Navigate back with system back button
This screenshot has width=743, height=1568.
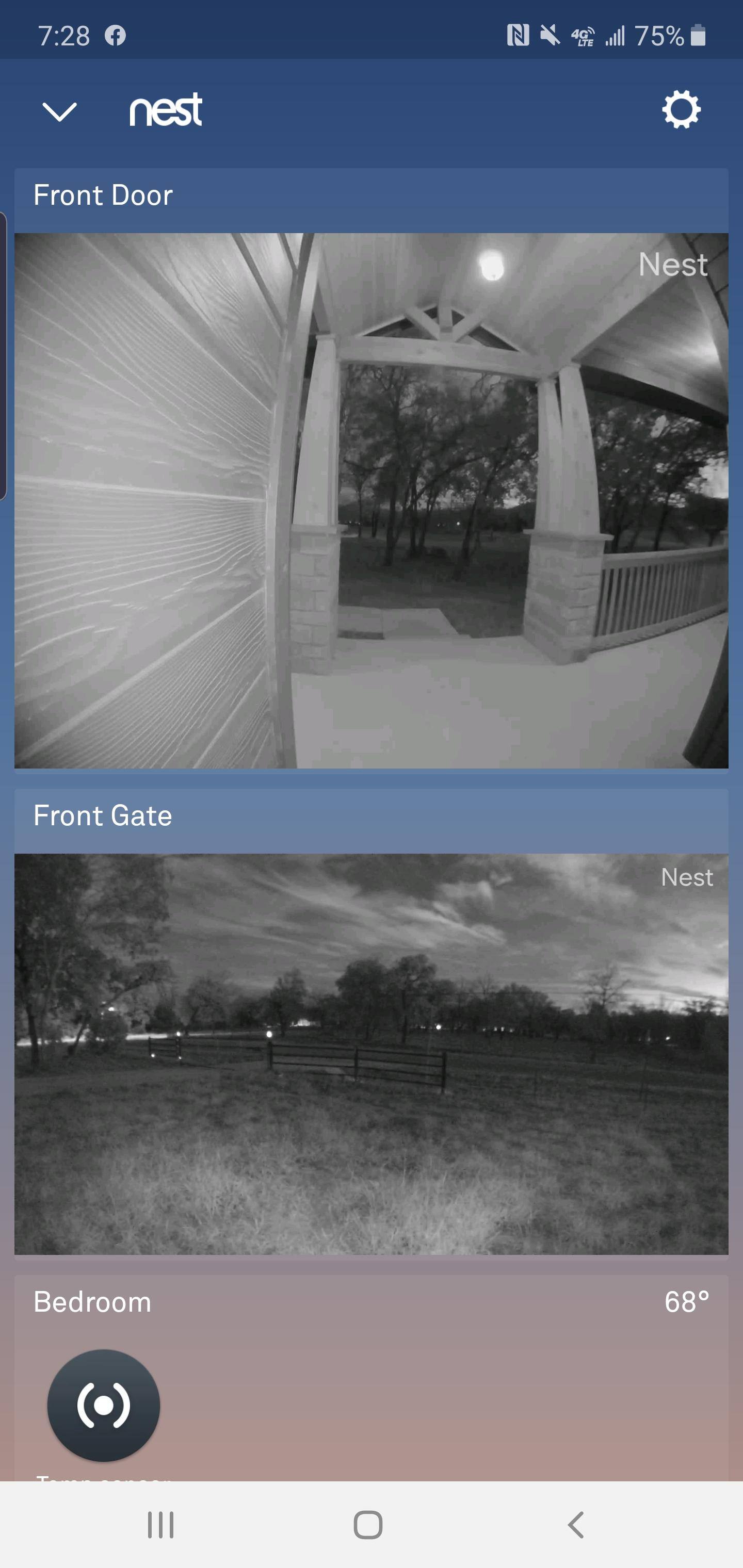click(575, 1525)
